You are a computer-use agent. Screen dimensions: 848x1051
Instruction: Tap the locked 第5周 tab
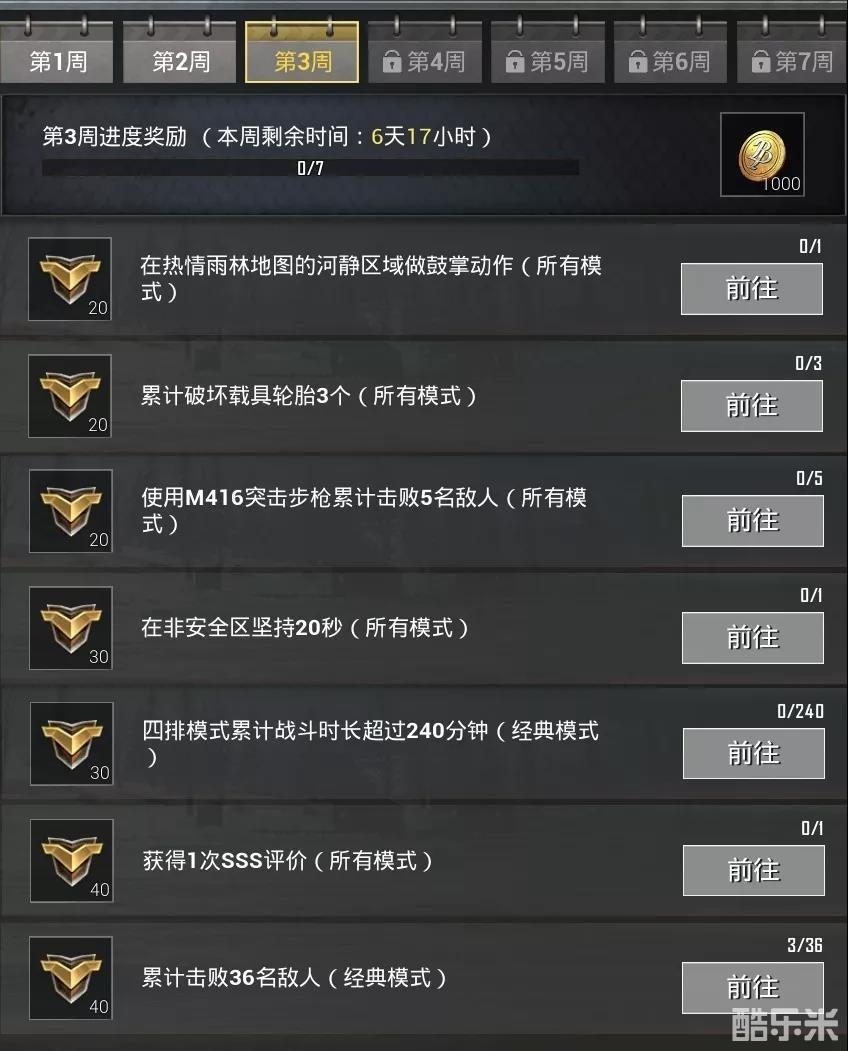tap(547, 62)
